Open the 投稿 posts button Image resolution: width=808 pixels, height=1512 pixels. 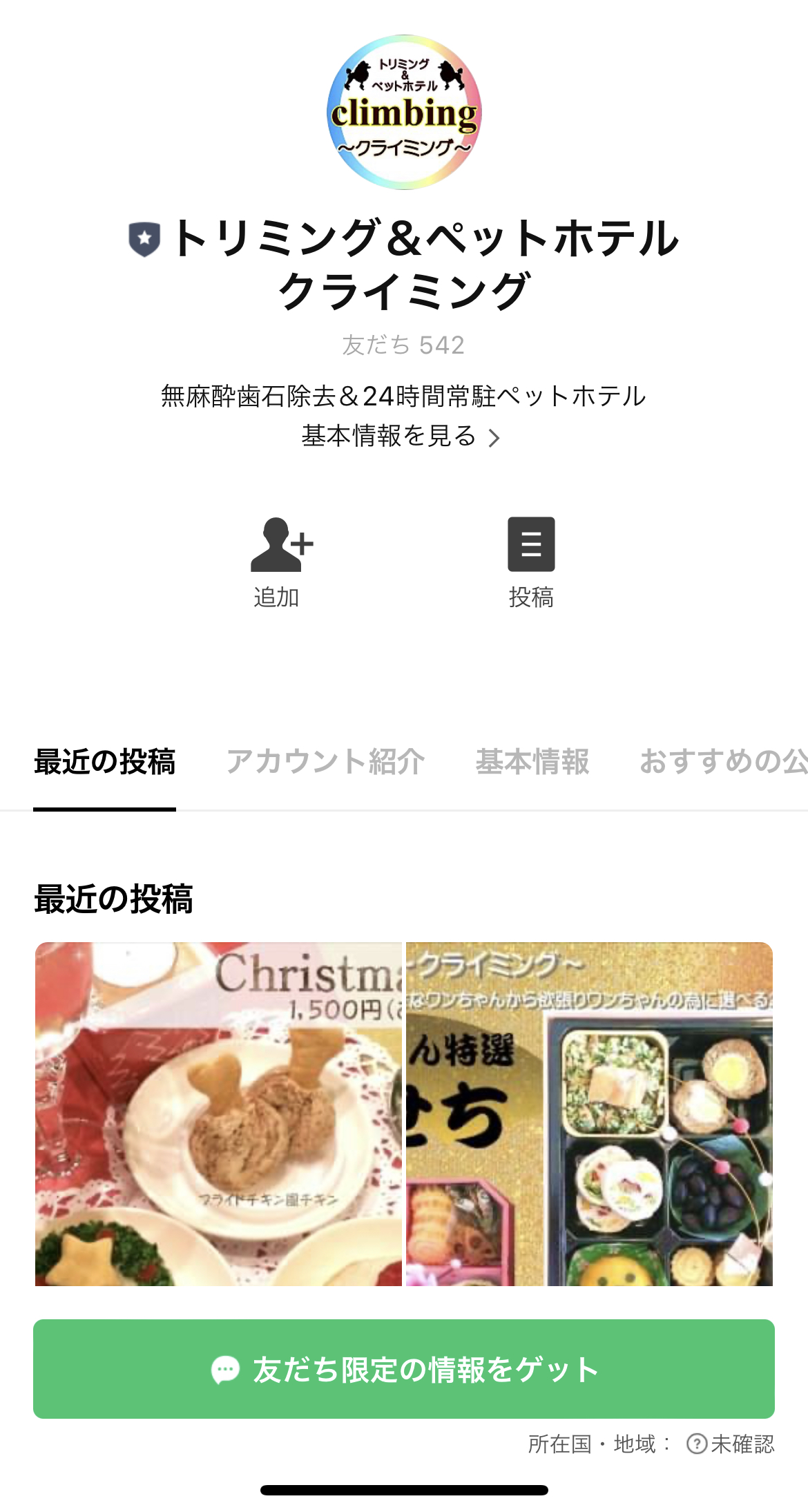click(531, 561)
